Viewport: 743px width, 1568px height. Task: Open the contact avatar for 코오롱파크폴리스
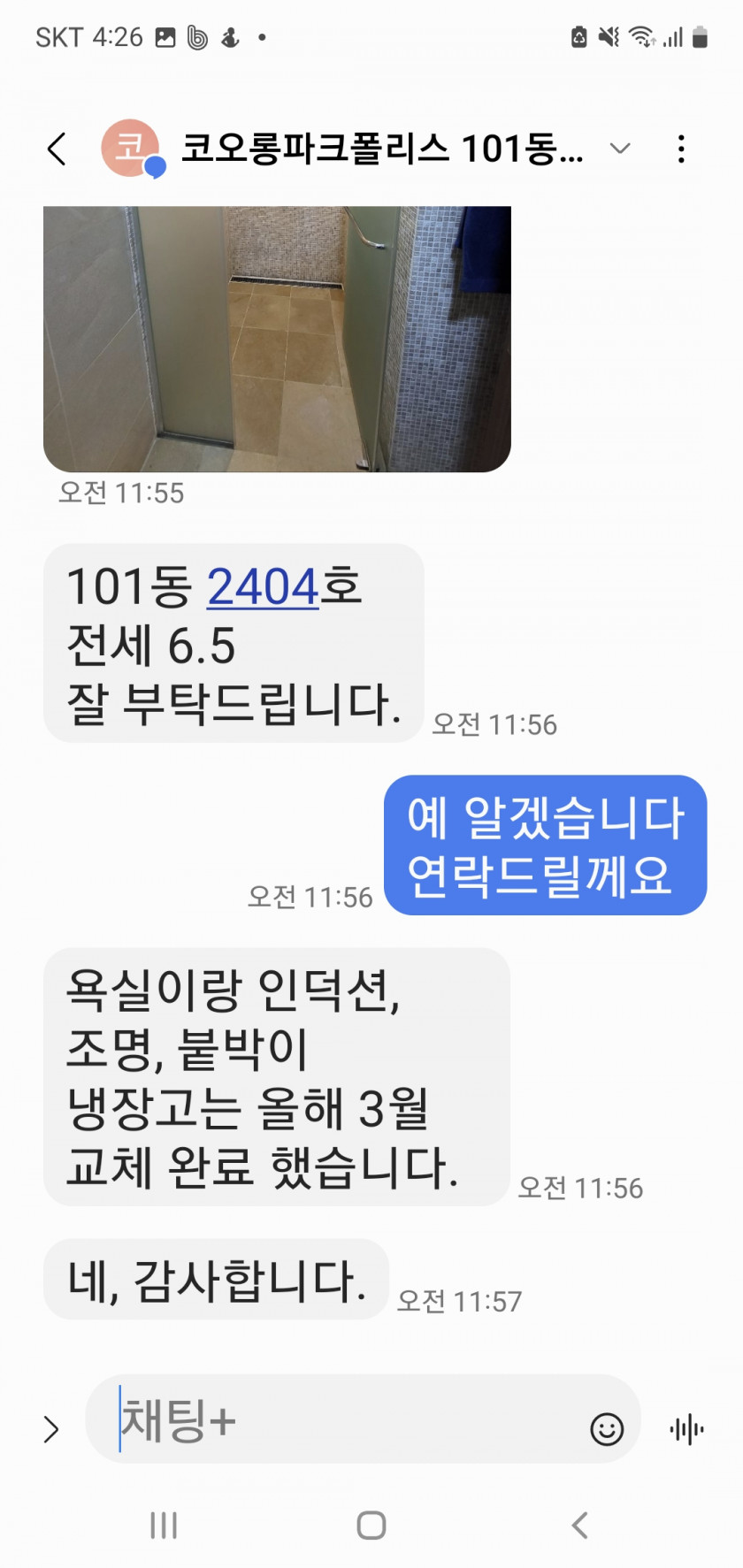[132, 148]
